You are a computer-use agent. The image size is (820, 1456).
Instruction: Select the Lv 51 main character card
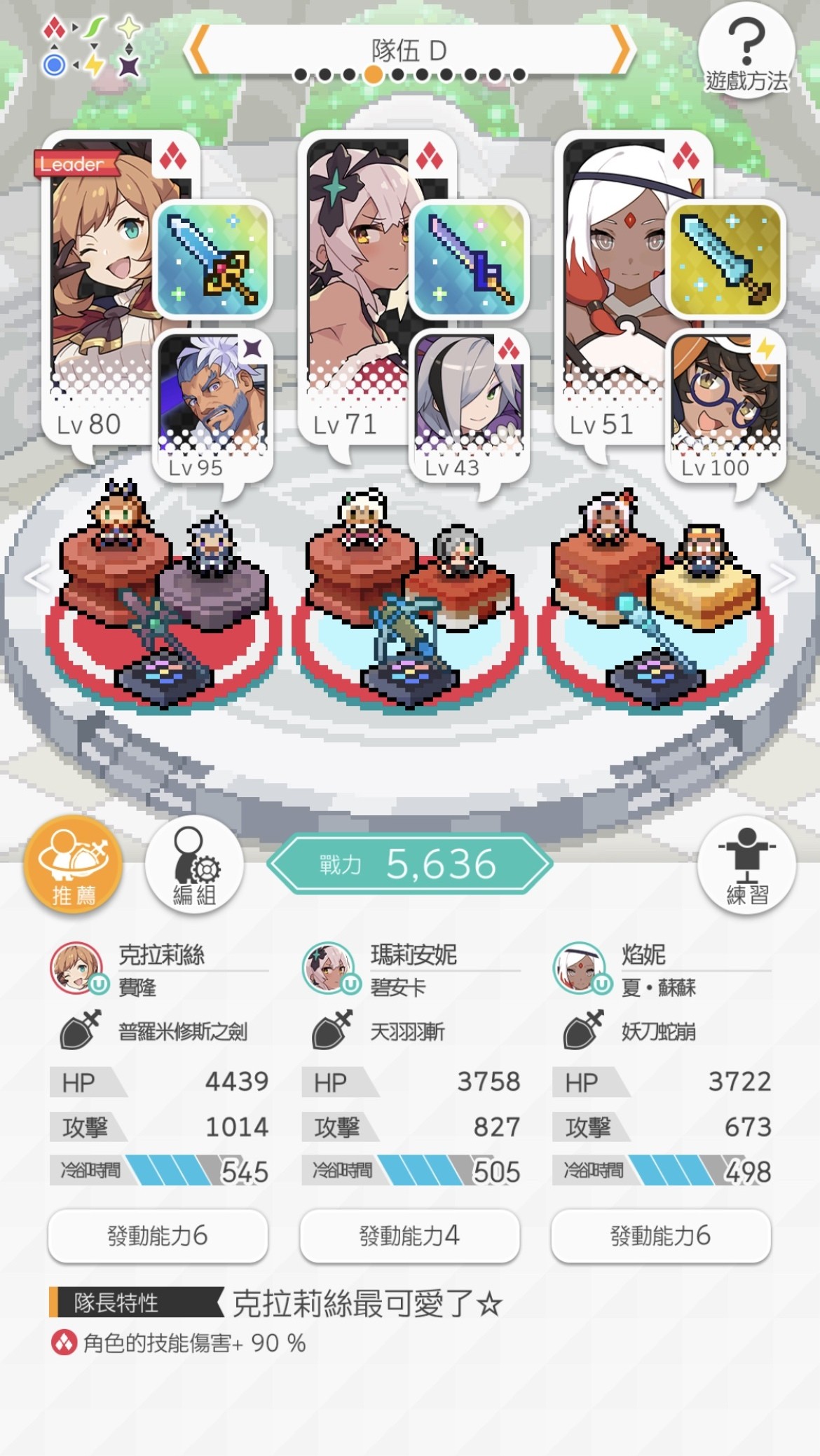[x=610, y=280]
